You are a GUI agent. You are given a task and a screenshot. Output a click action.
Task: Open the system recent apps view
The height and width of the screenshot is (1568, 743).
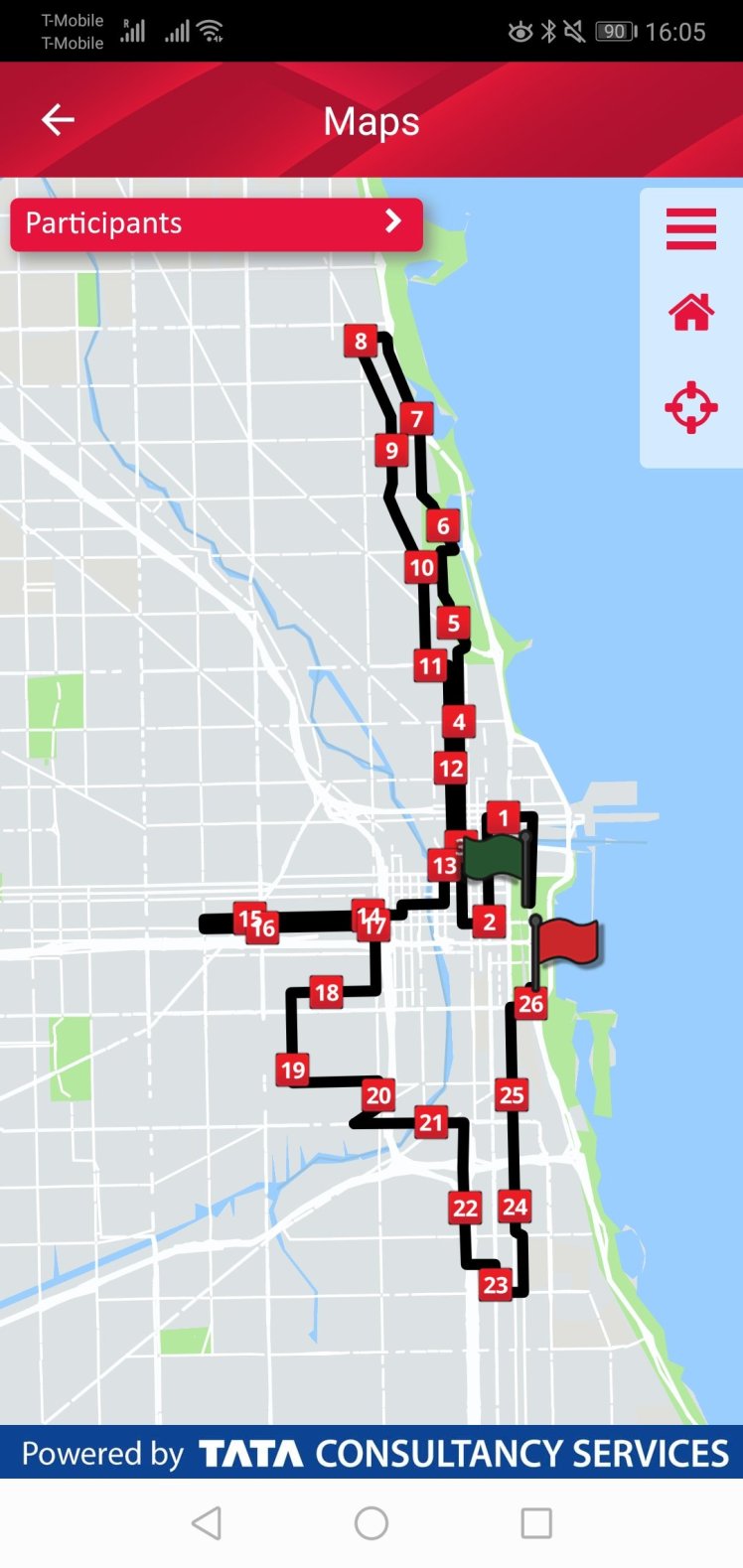coord(536,1522)
